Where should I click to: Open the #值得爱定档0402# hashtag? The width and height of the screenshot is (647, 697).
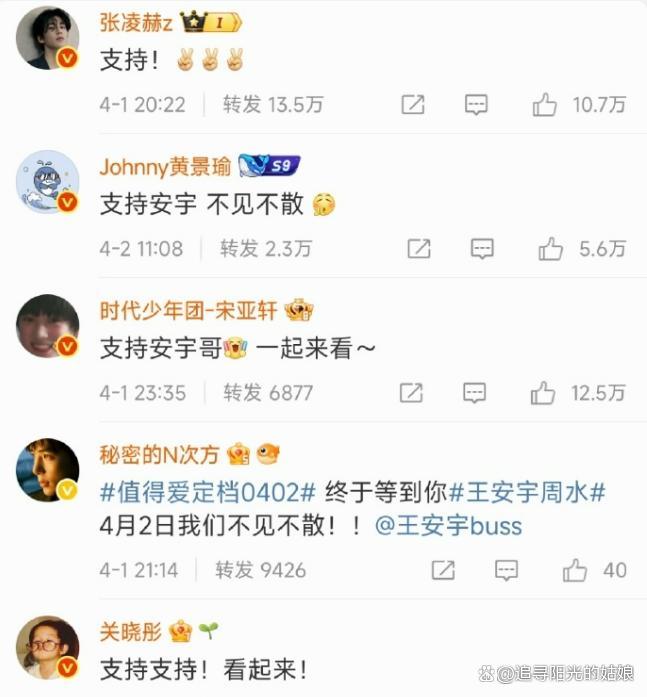coord(208,493)
